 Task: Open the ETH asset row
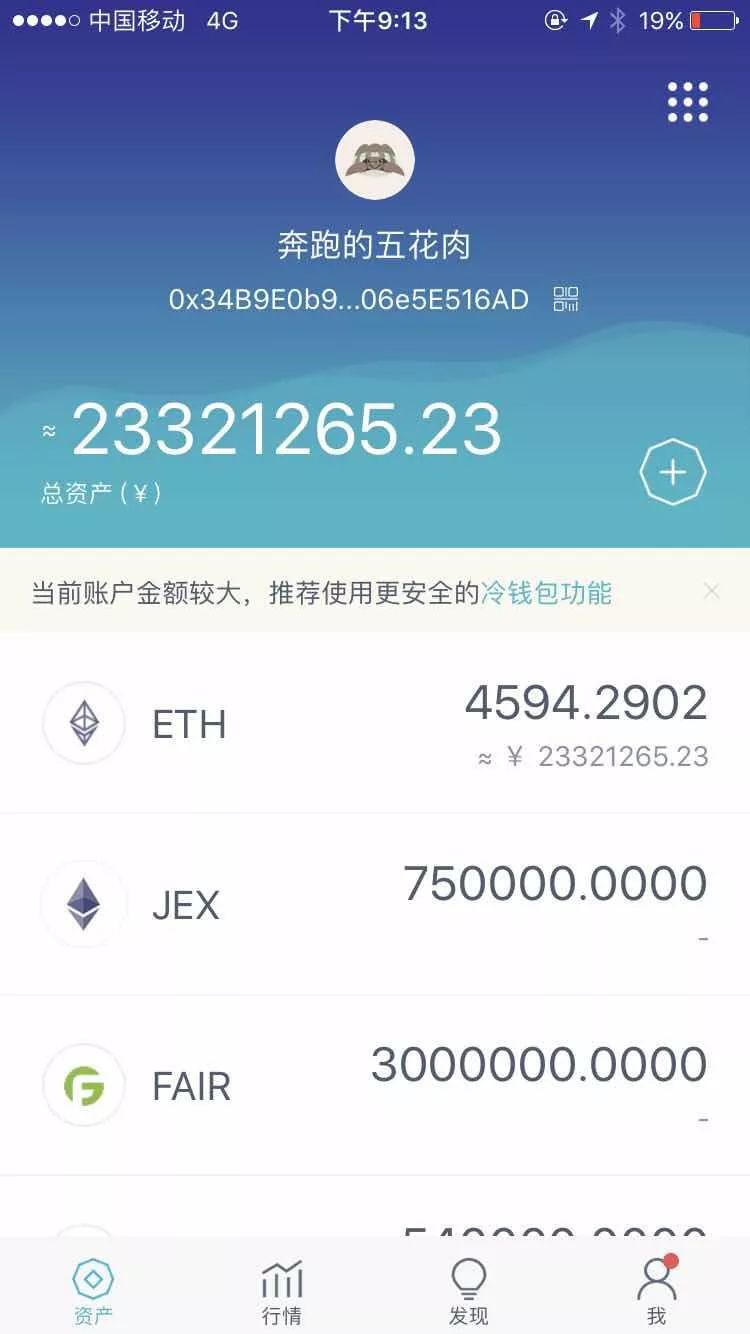pyautogui.click(x=375, y=724)
